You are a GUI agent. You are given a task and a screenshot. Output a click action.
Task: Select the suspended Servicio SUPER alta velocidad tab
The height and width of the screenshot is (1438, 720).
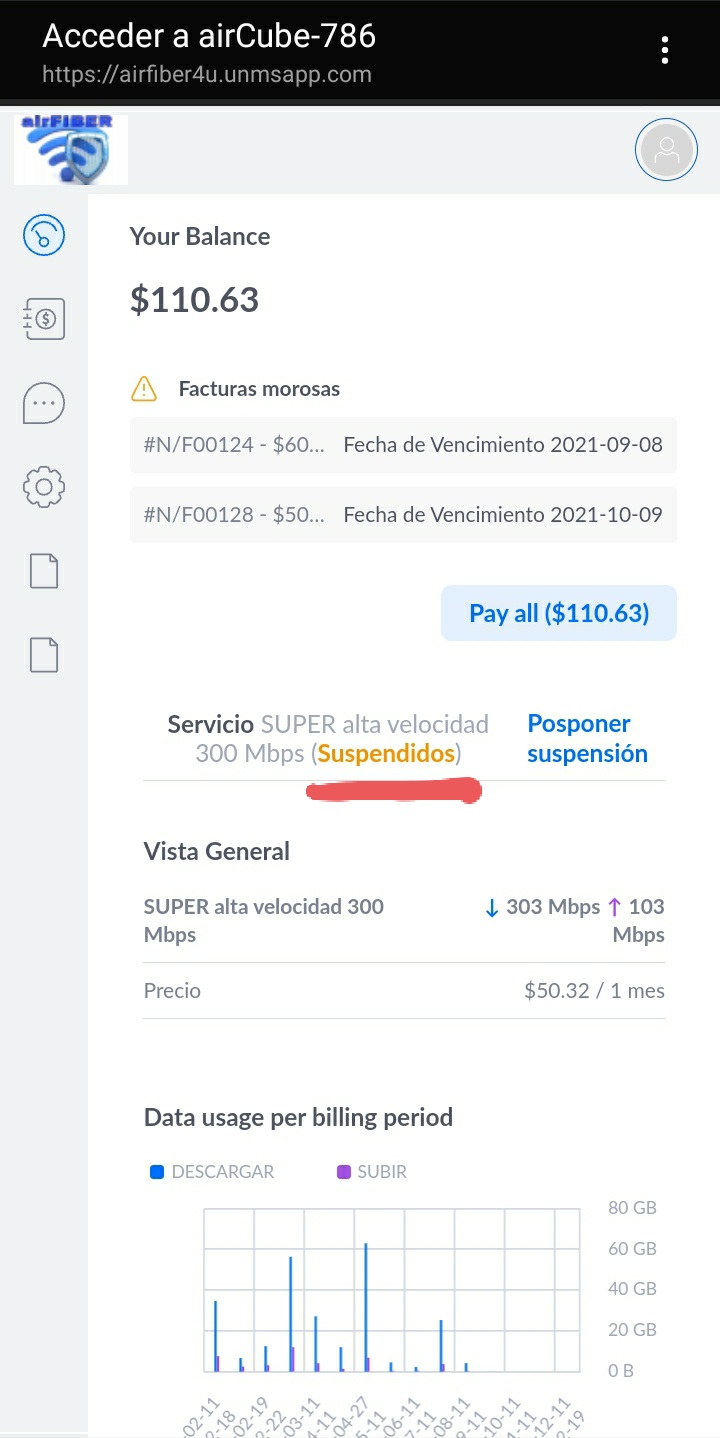328,738
